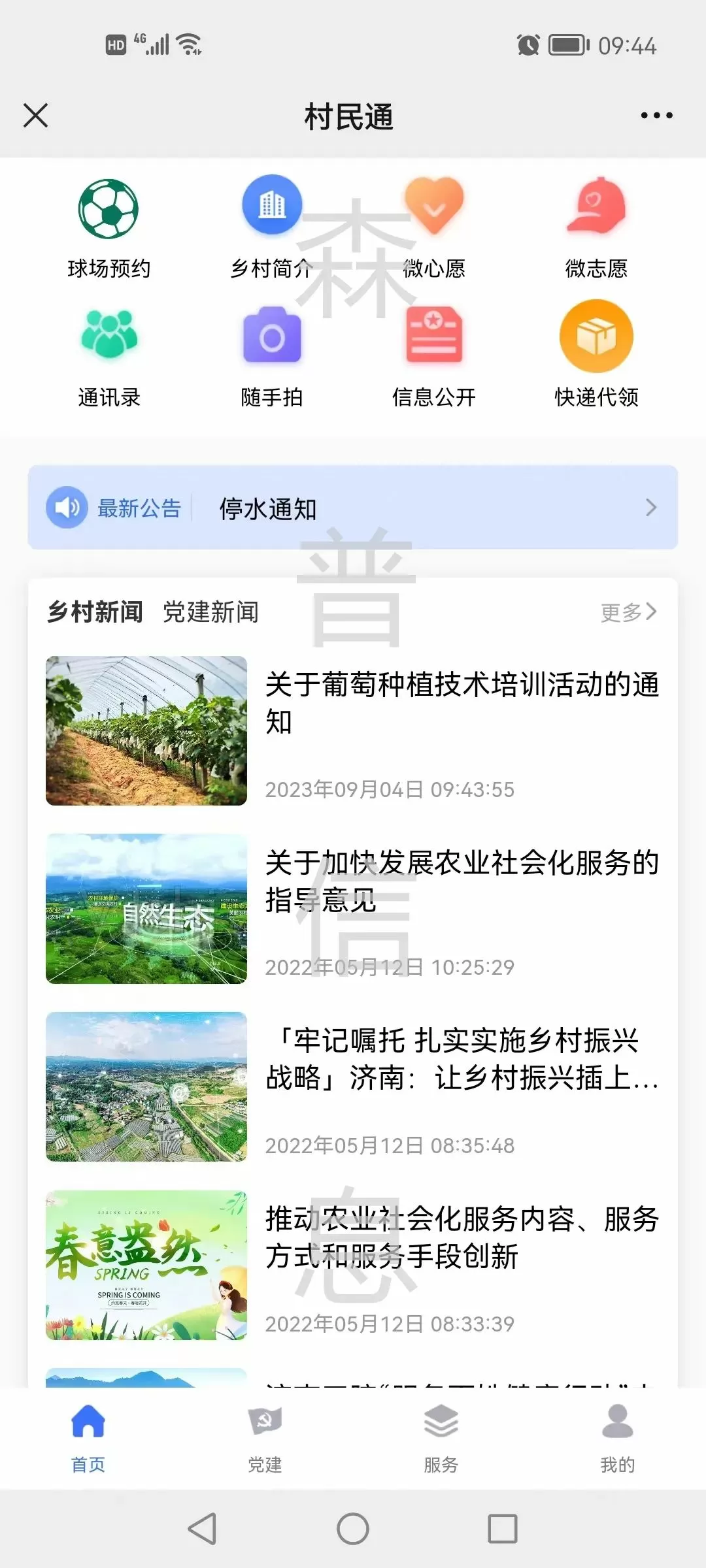Switch to the 党建新闻 news tab

[210, 612]
